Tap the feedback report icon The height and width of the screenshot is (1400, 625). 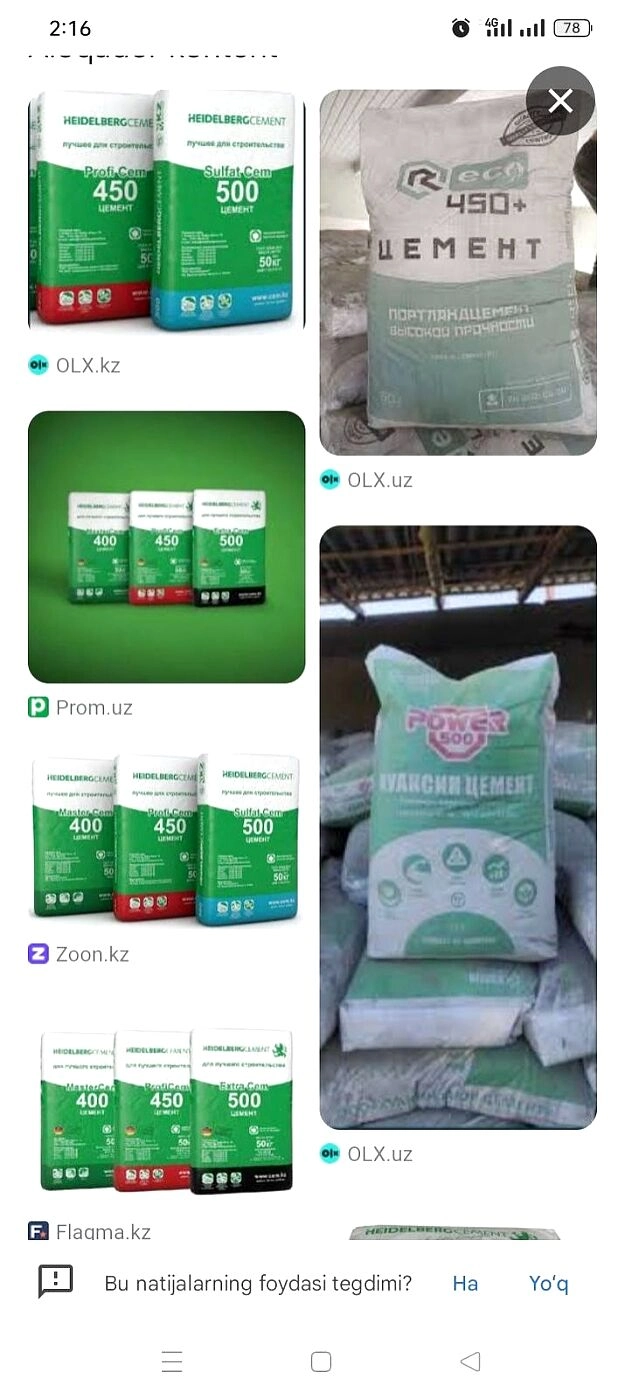point(56,1281)
